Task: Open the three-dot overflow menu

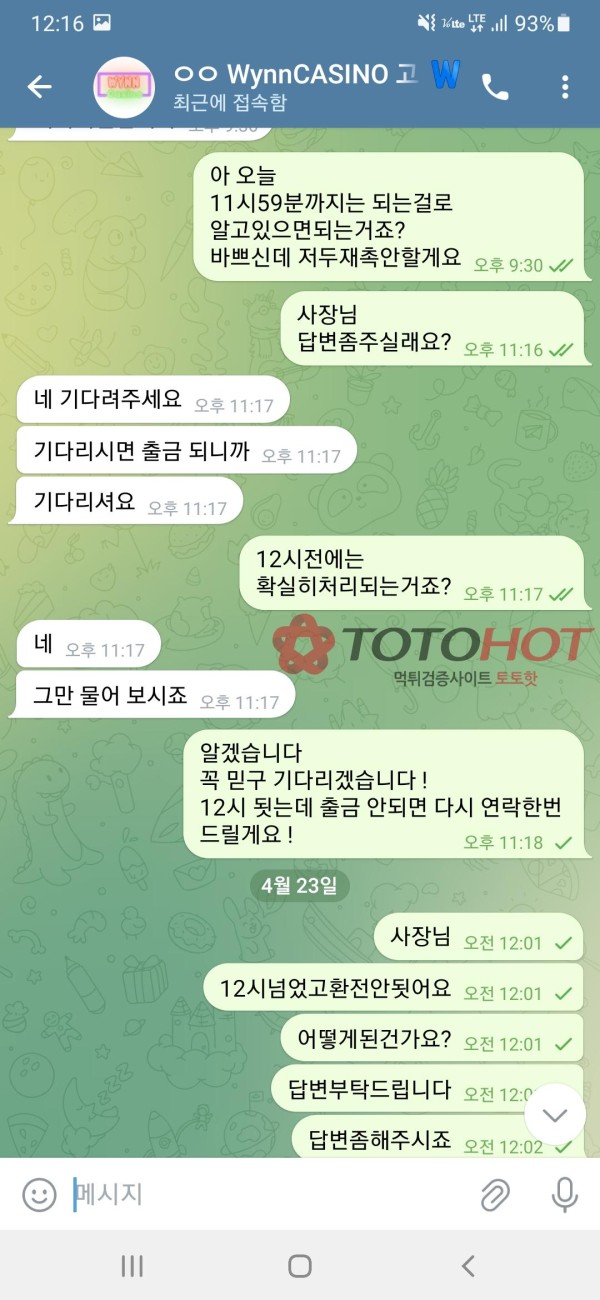Action: coord(565,87)
